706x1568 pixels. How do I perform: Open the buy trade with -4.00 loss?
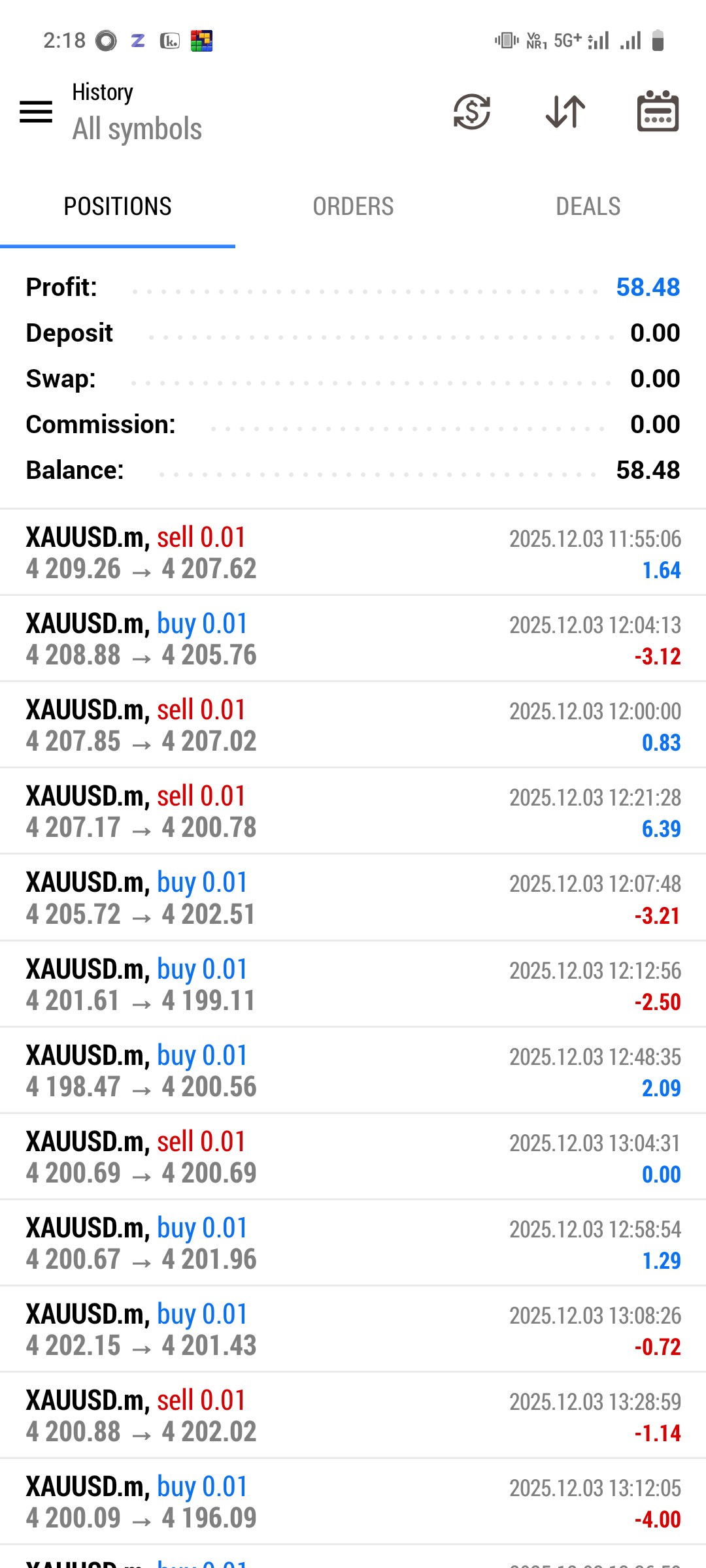point(353,1502)
